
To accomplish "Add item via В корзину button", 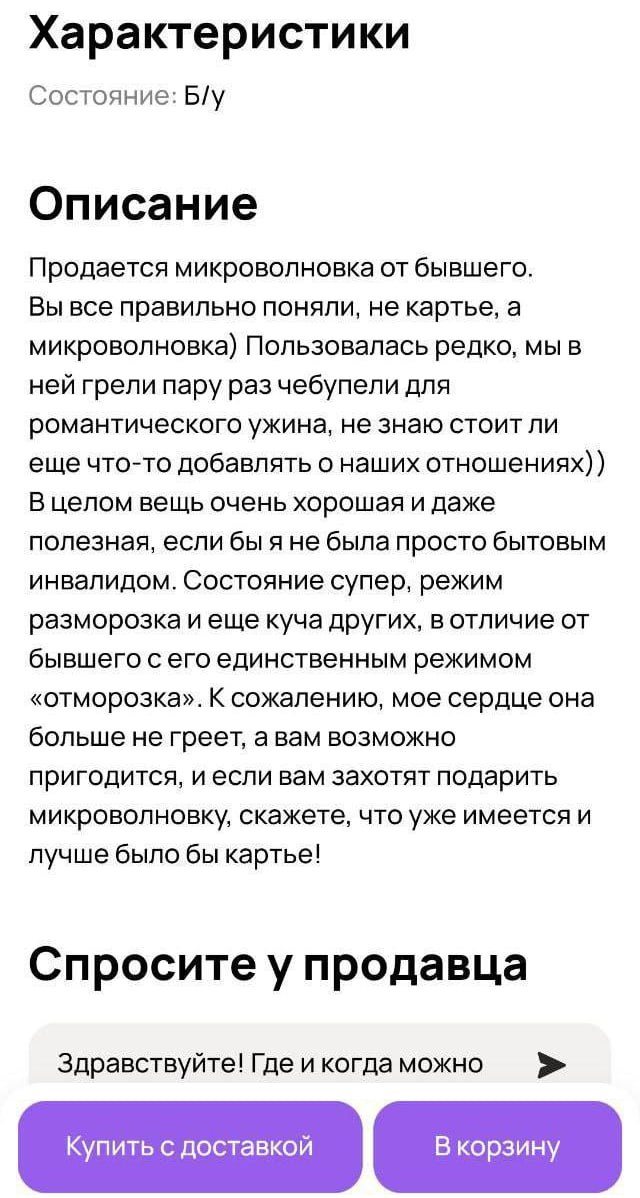I will 497,1146.
